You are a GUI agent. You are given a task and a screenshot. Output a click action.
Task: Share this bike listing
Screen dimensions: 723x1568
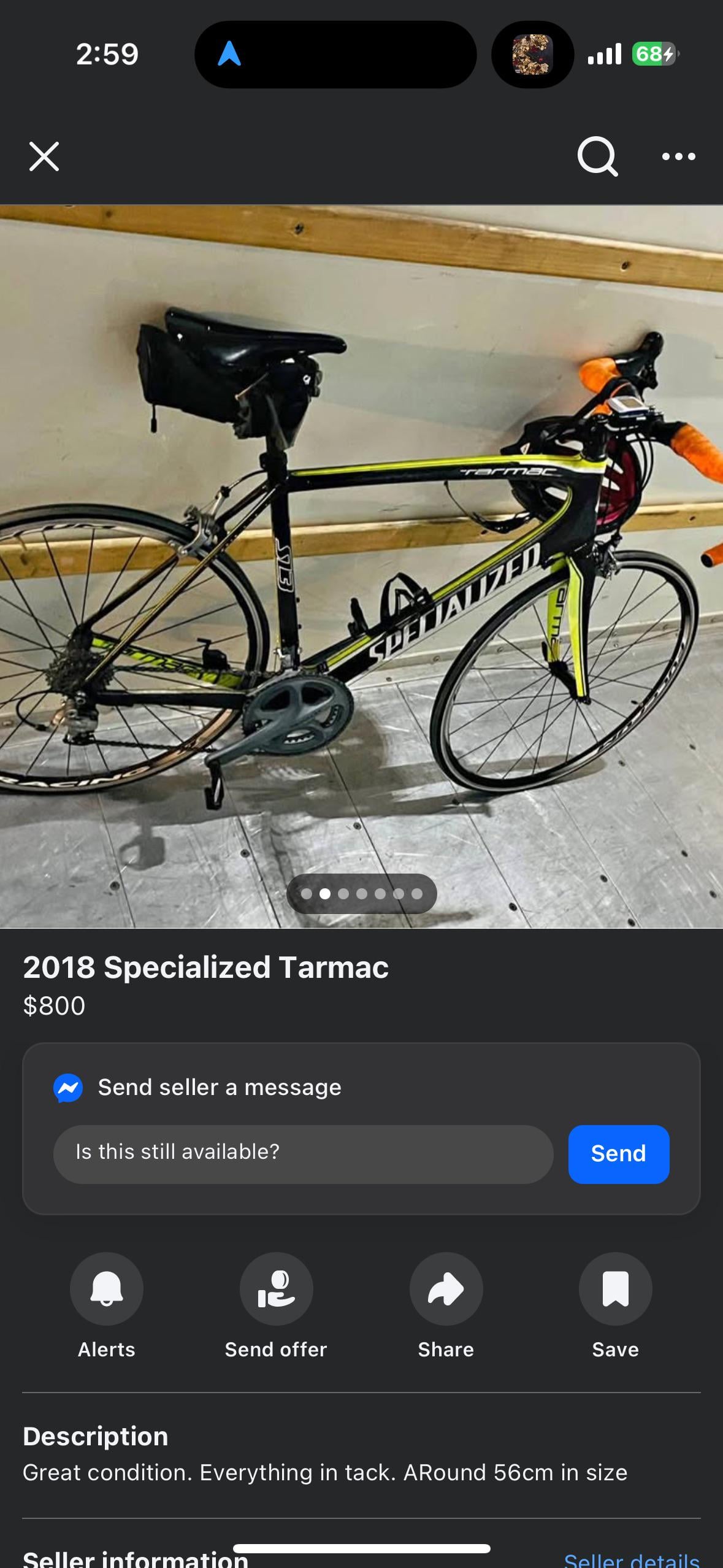[446, 1289]
